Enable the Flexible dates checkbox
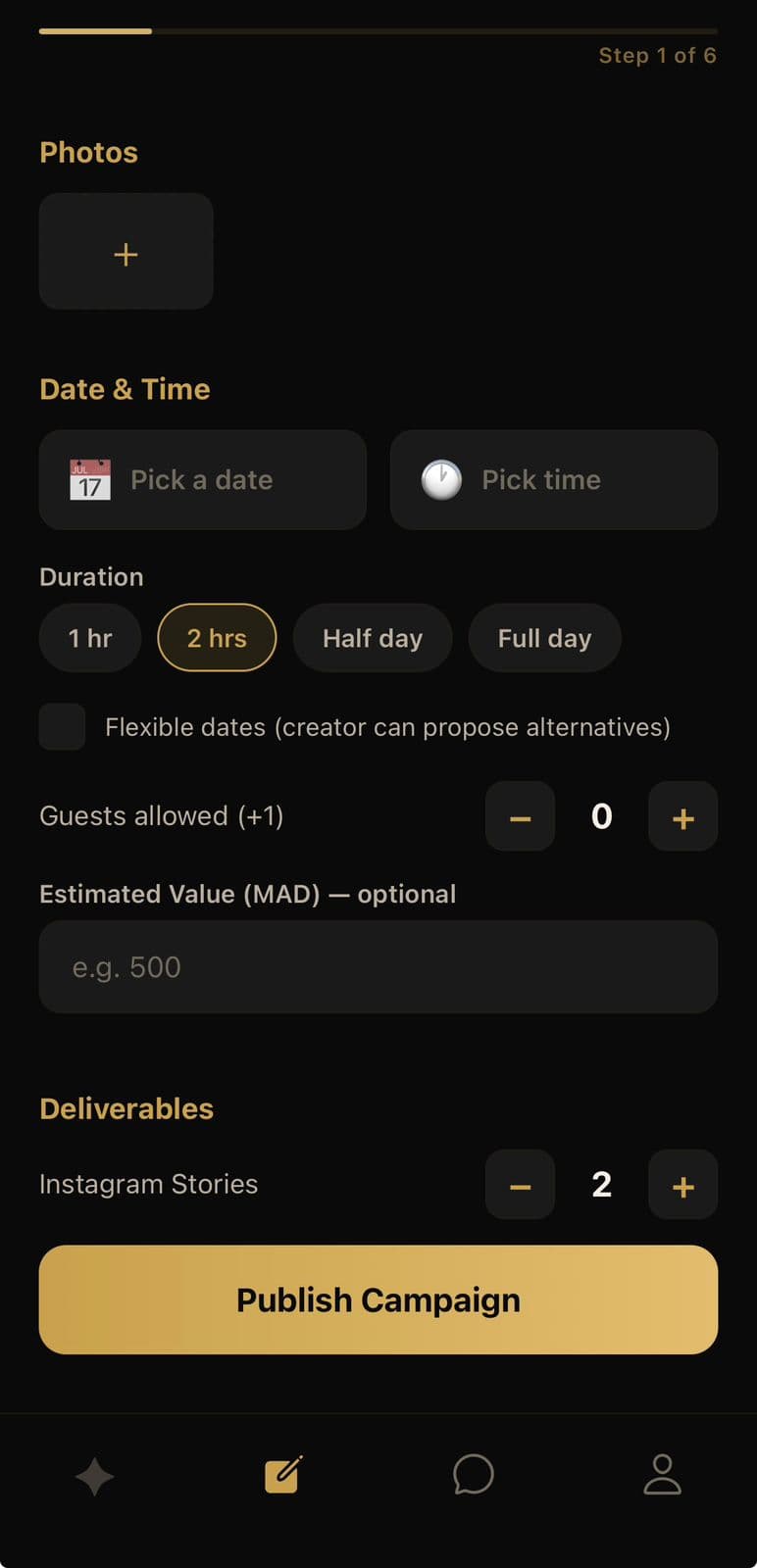This screenshot has width=757, height=1568. point(62,727)
